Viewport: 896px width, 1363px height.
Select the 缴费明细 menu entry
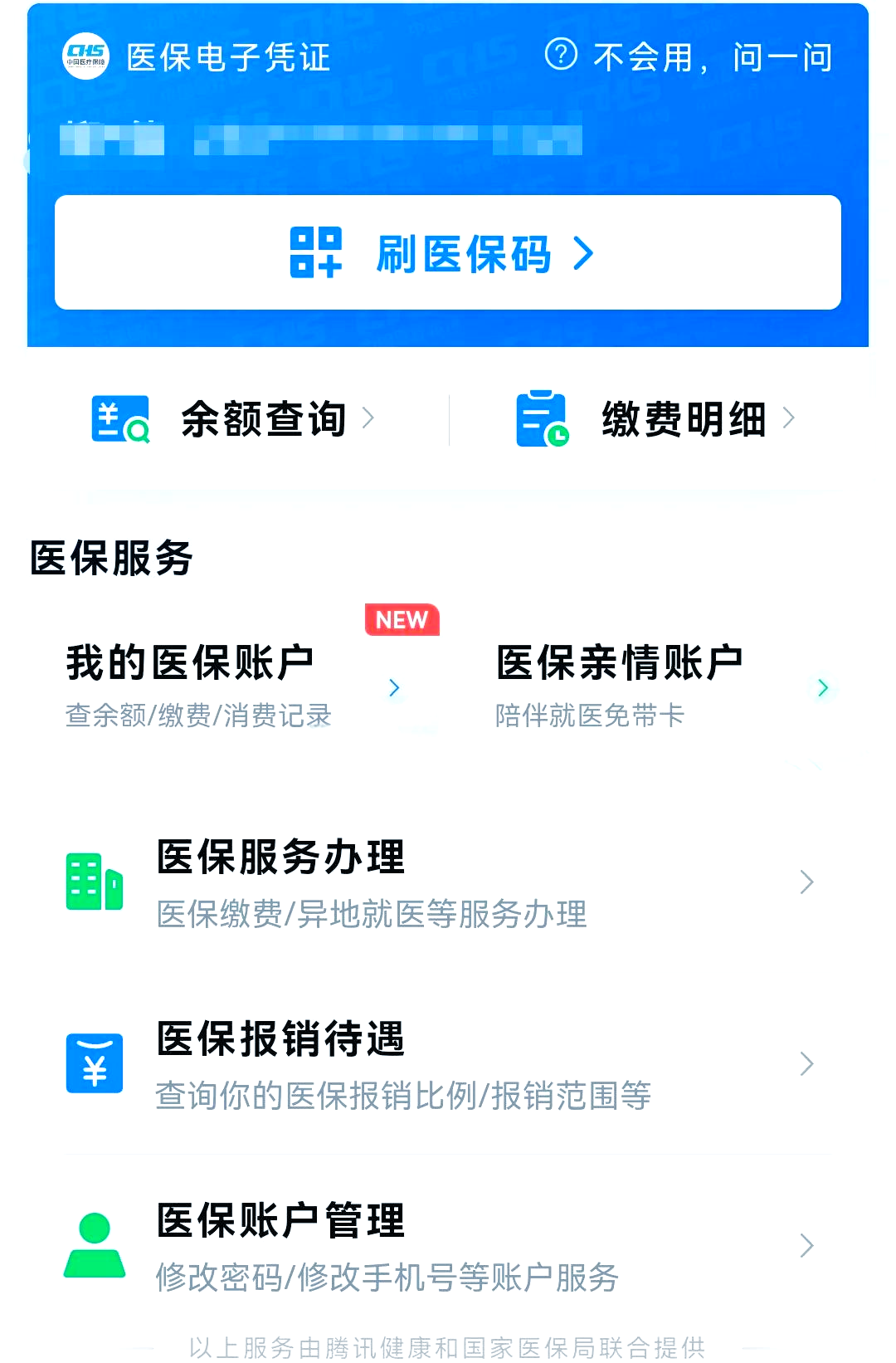point(682,419)
